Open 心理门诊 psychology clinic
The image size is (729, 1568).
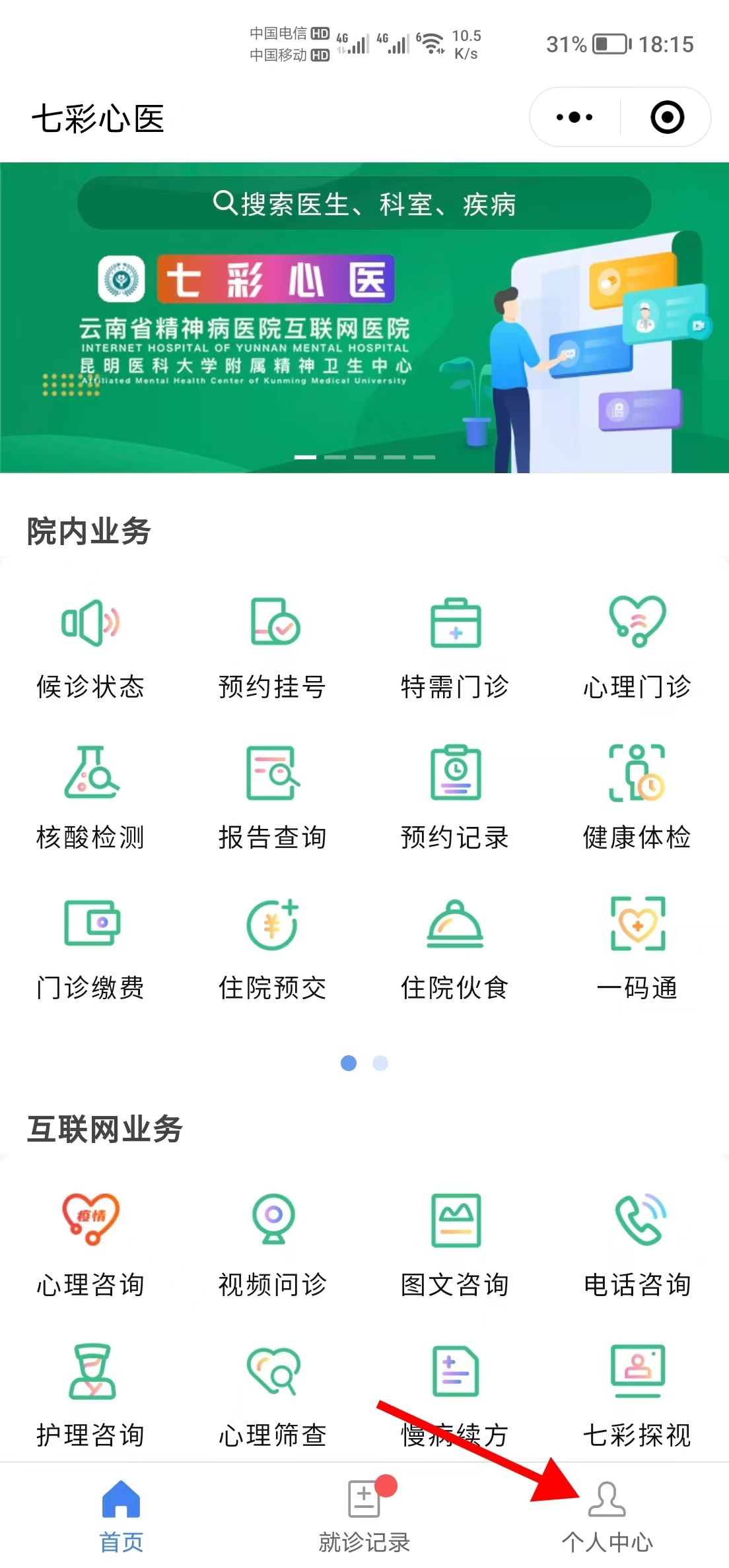click(x=637, y=647)
